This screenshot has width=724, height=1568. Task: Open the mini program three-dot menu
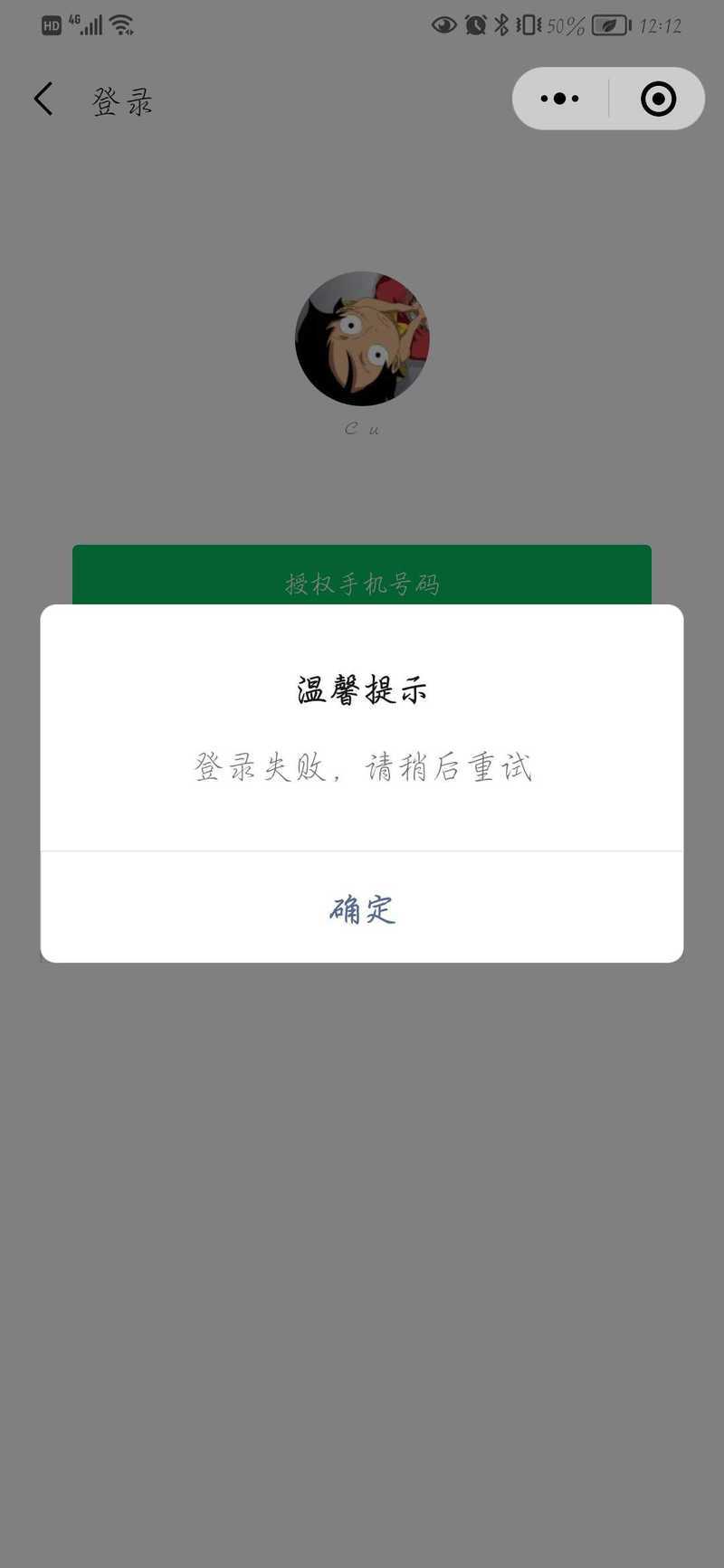[560, 99]
